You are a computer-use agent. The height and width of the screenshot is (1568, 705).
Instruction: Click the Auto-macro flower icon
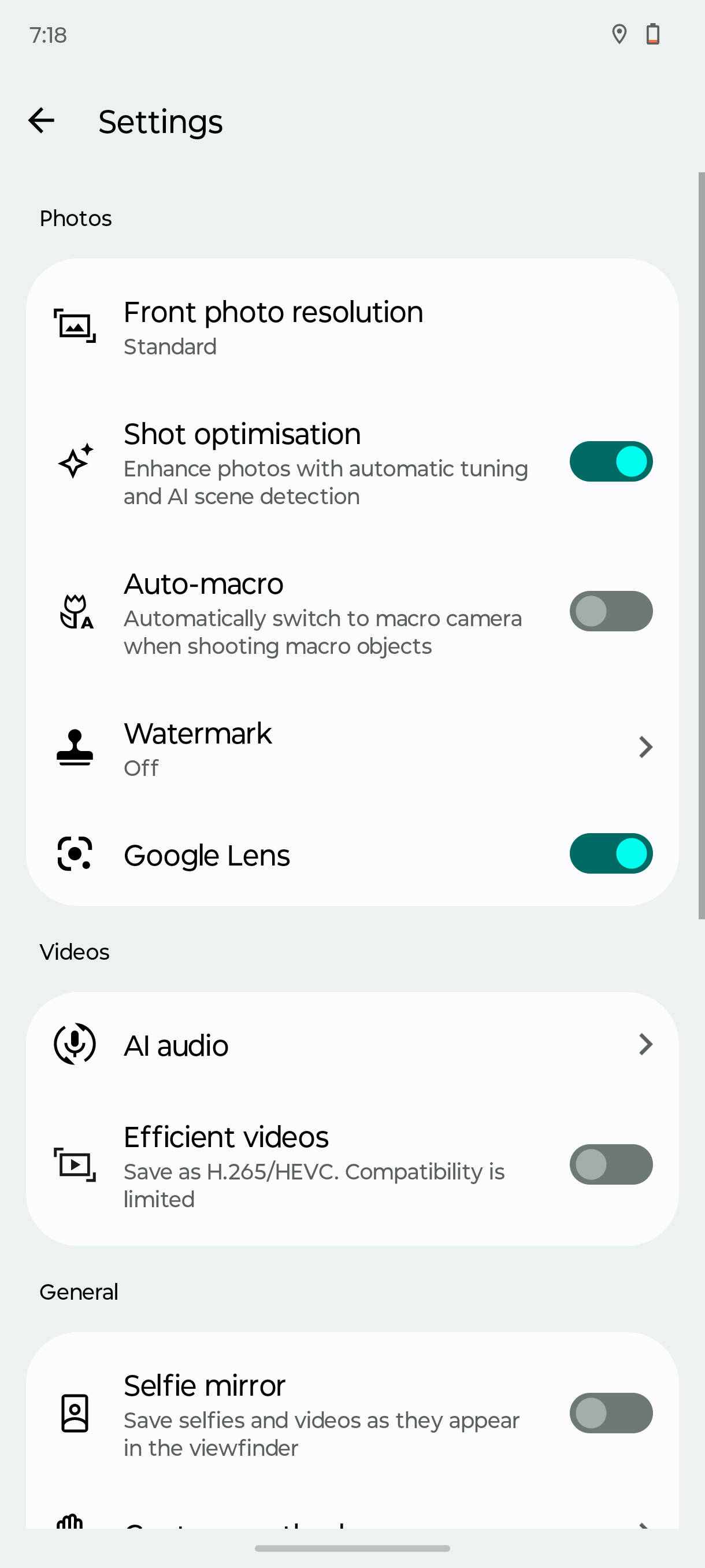[75, 612]
